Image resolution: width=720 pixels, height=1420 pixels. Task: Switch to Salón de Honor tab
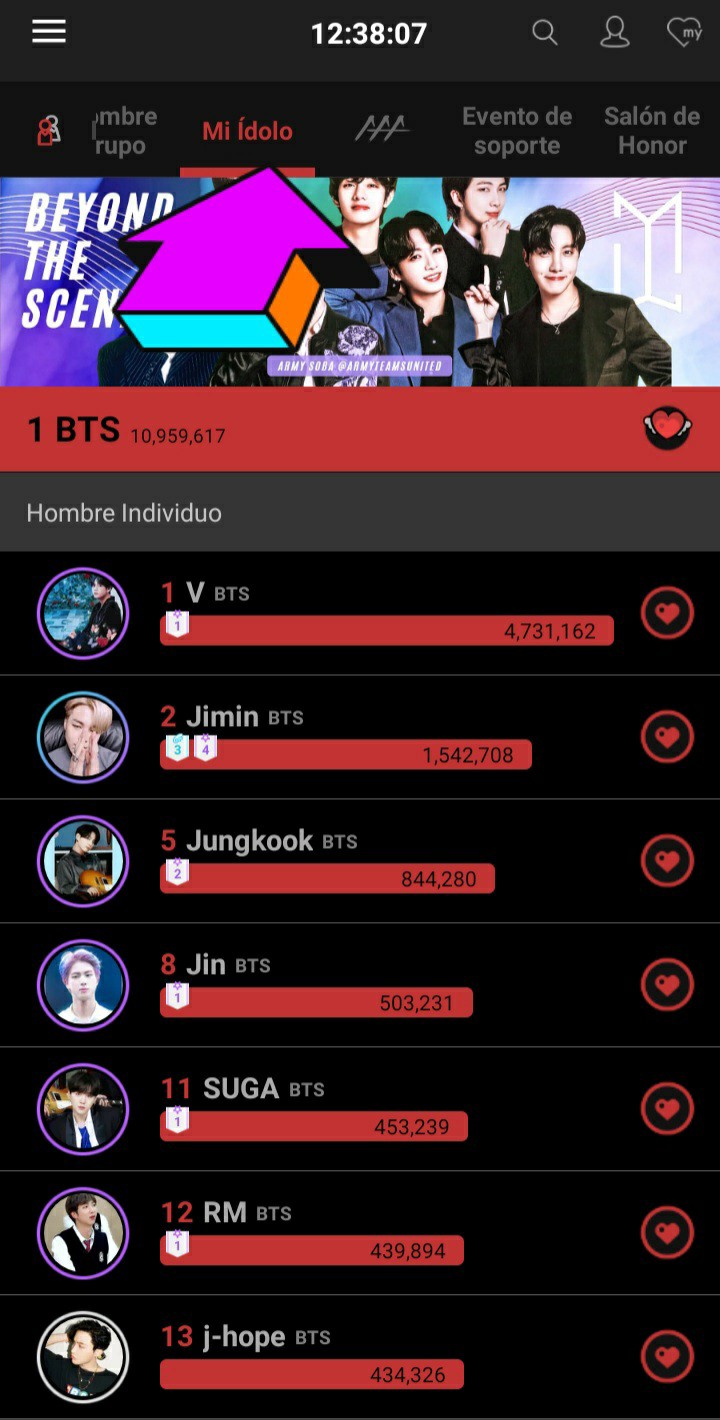tap(651, 131)
